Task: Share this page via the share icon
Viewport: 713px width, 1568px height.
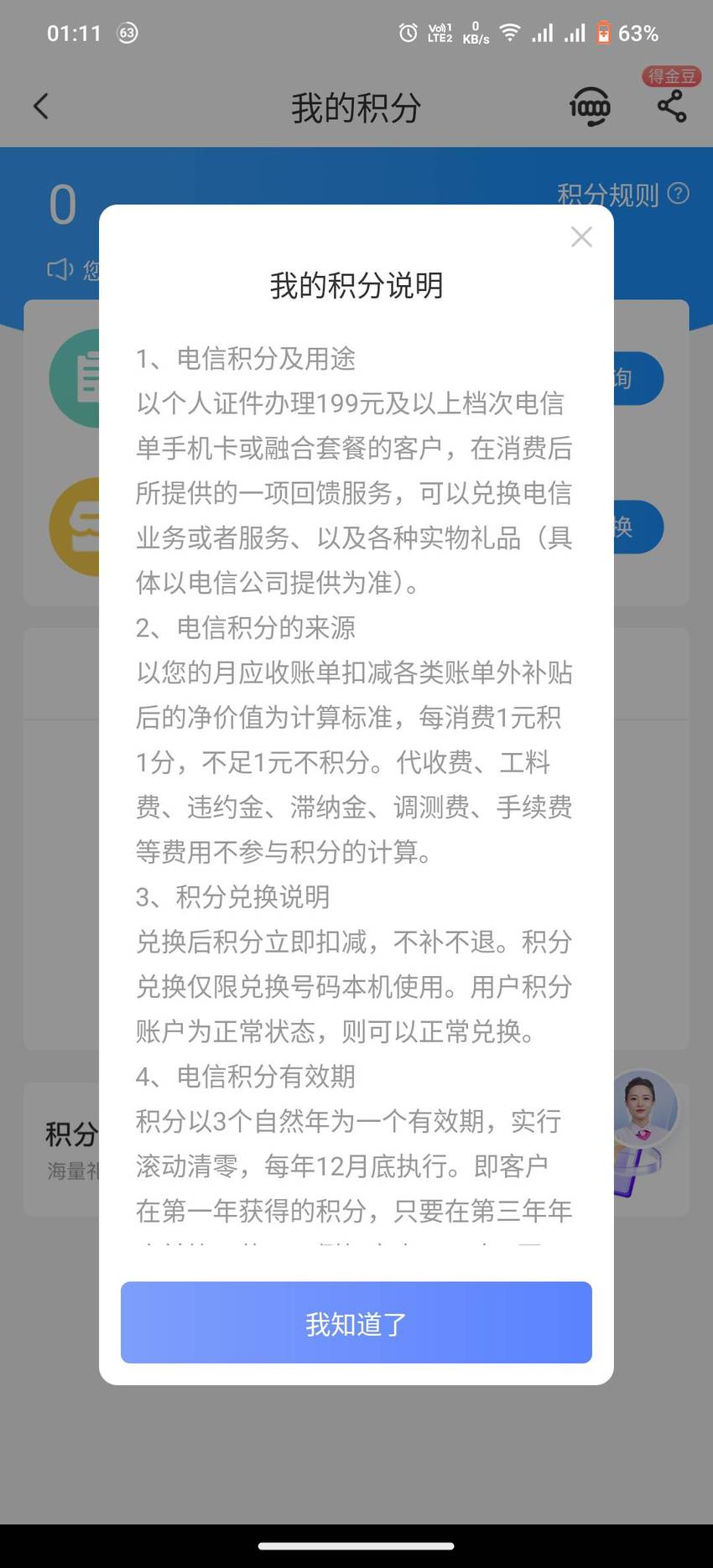Action: pyautogui.click(x=671, y=106)
